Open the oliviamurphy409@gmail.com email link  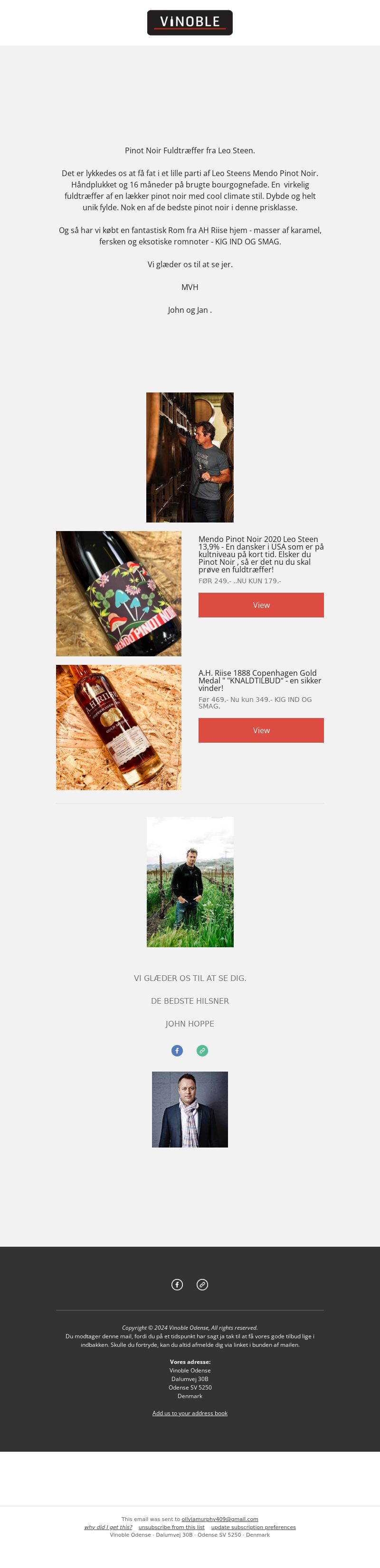click(220, 1519)
